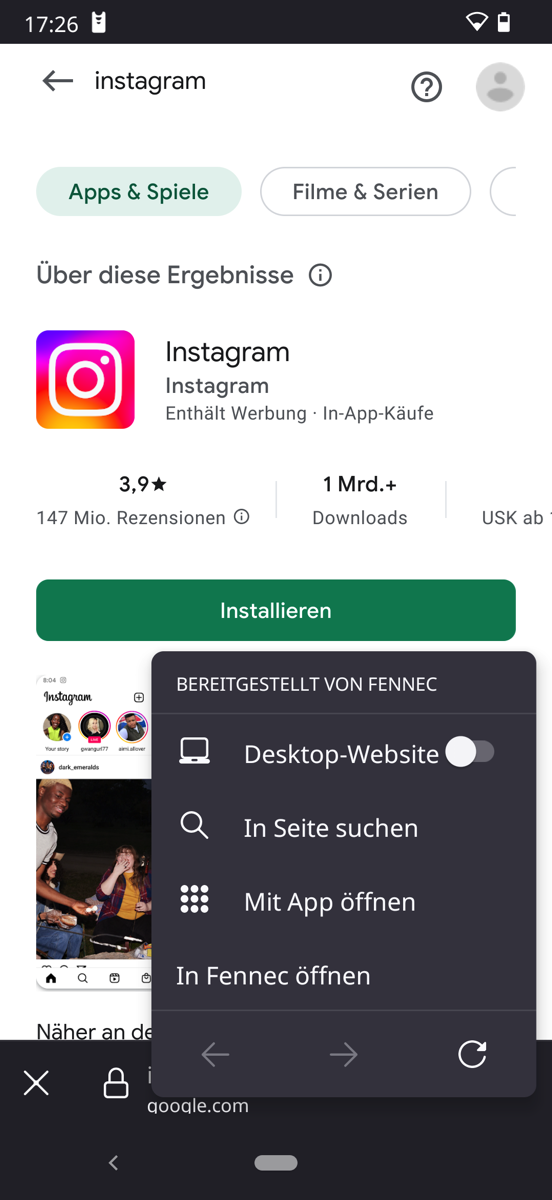
Task: Tap the green Installieren button
Action: pos(276,610)
